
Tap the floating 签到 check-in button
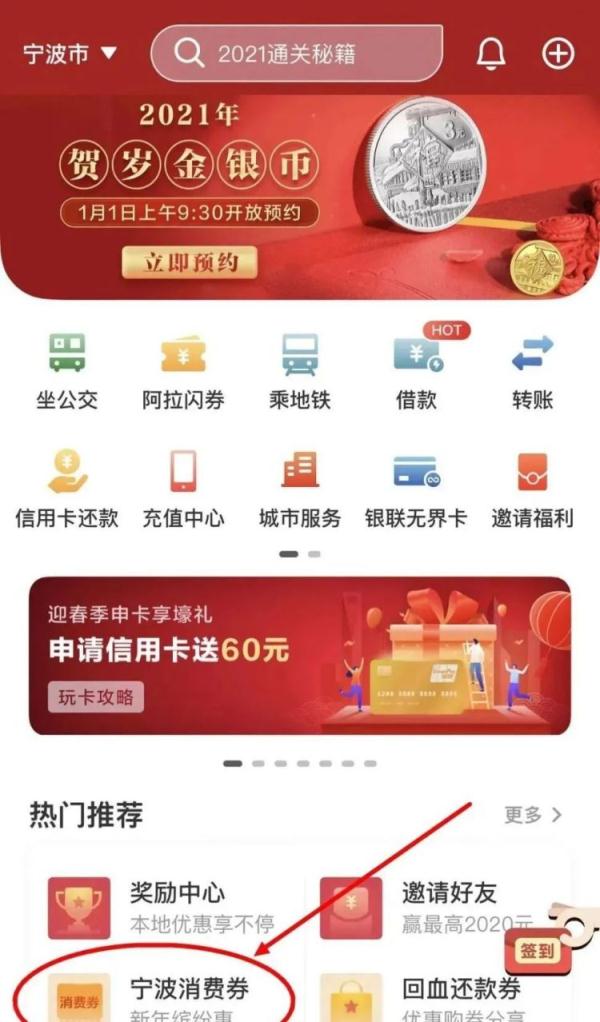[537, 951]
